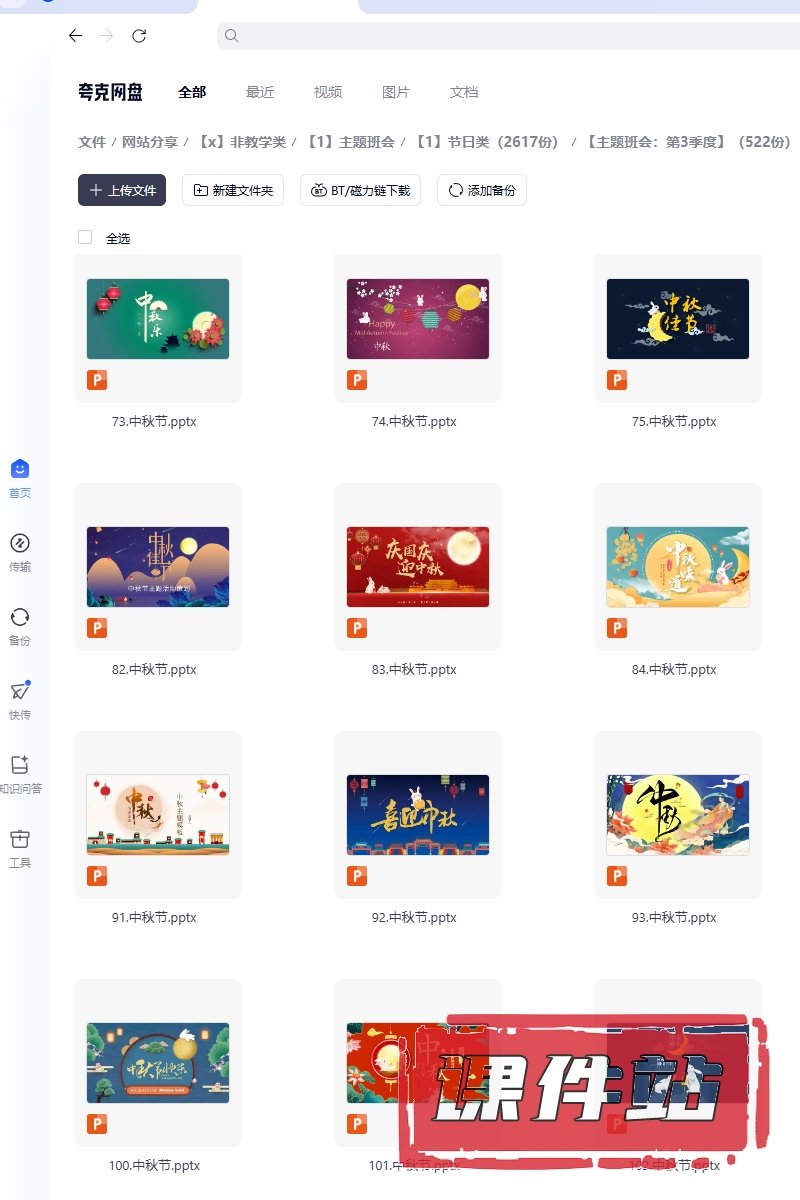Open file 83.中秋节.pptx
This screenshot has height=1200, width=800.
coord(418,567)
